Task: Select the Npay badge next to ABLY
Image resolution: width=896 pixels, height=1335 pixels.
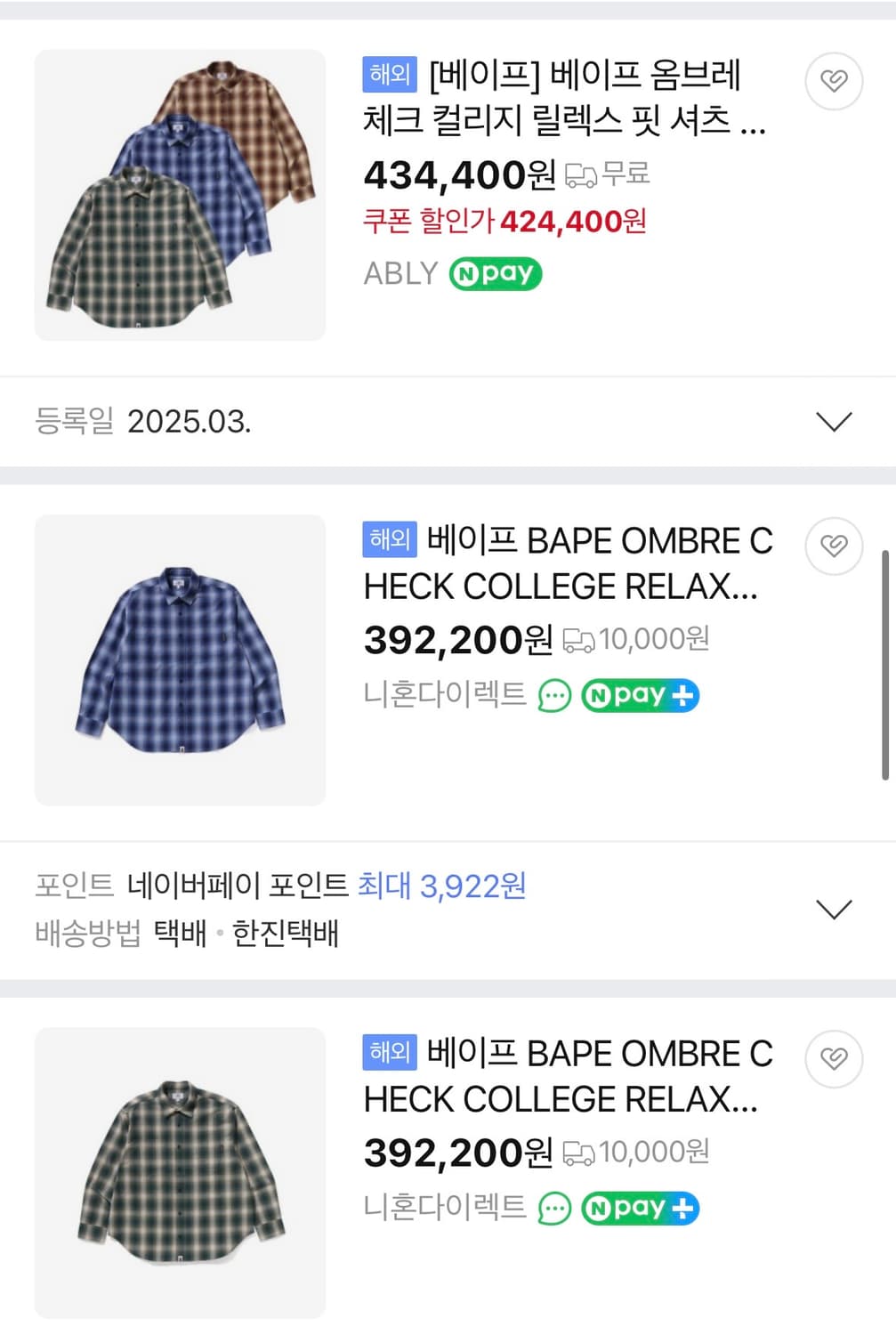Action: pyautogui.click(x=496, y=273)
